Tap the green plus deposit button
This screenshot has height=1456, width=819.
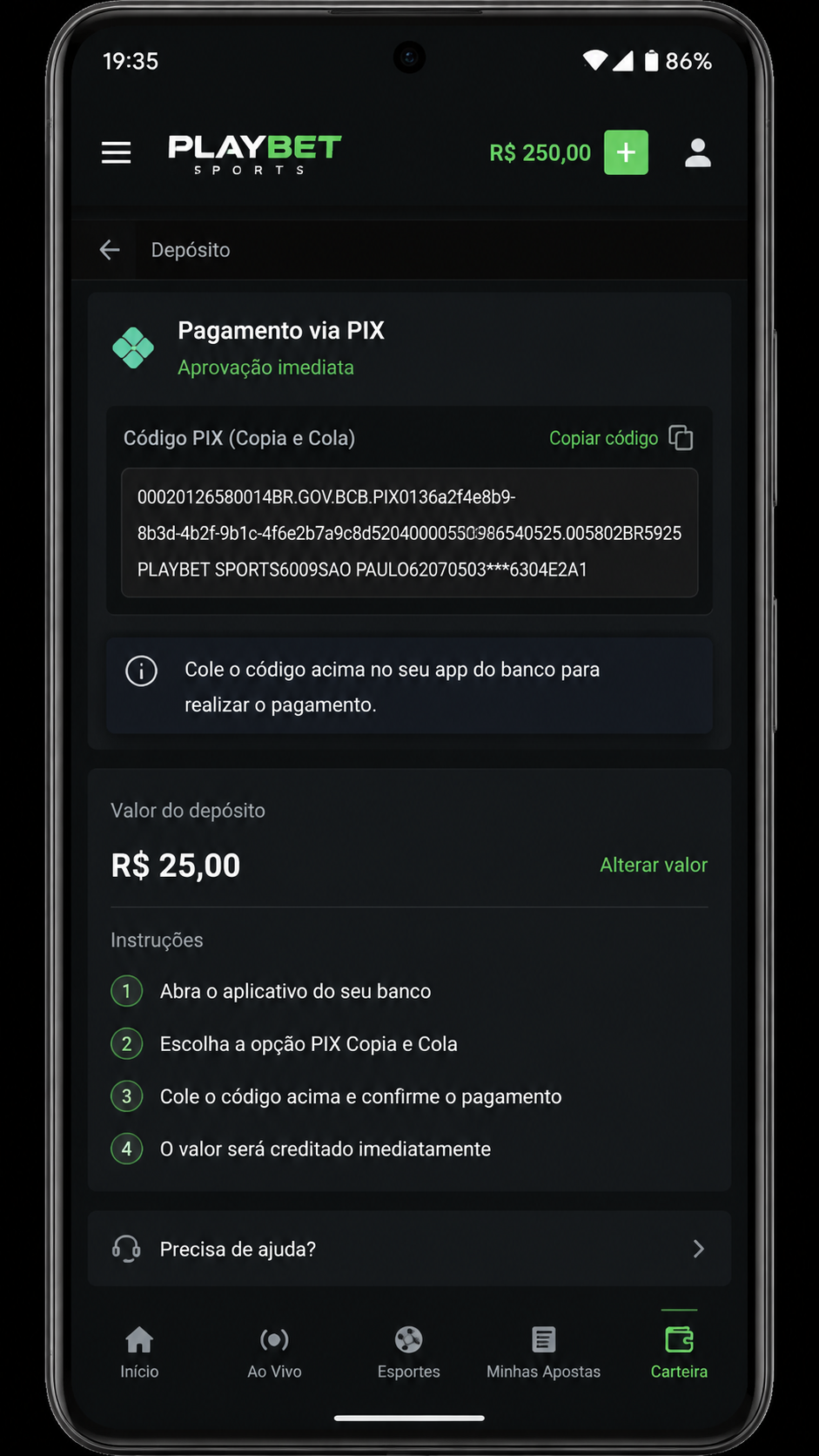pyautogui.click(x=626, y=152)
